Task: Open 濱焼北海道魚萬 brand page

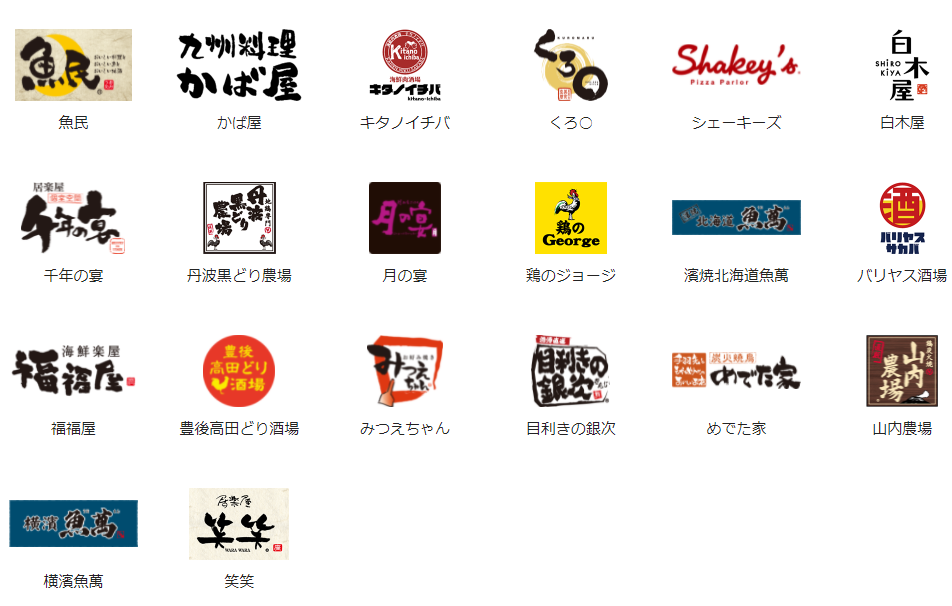Action: pyautogui.click(x=736, y=218)
